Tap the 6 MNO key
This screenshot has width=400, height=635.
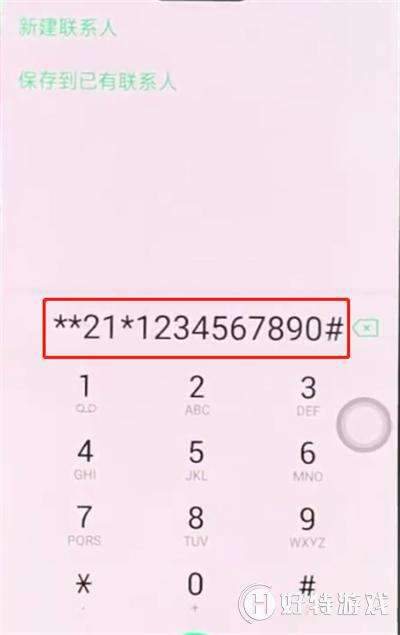coord(308,461)
